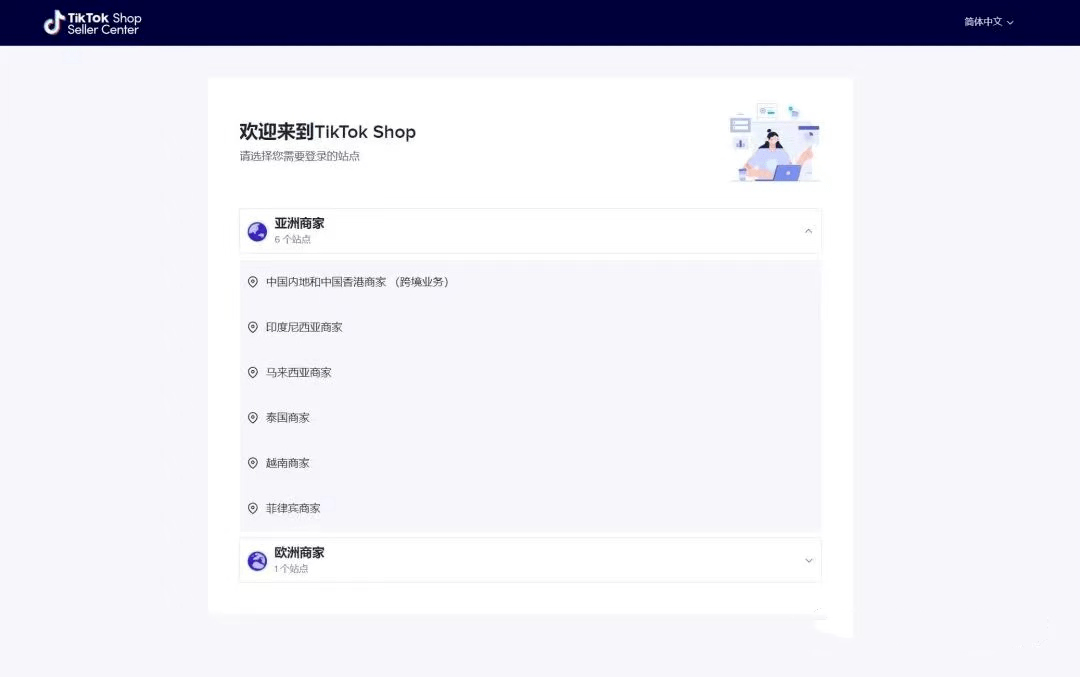The image size is (1080, 677).
Task: Open the 简体中文 language dropdown
Action: 988,22
